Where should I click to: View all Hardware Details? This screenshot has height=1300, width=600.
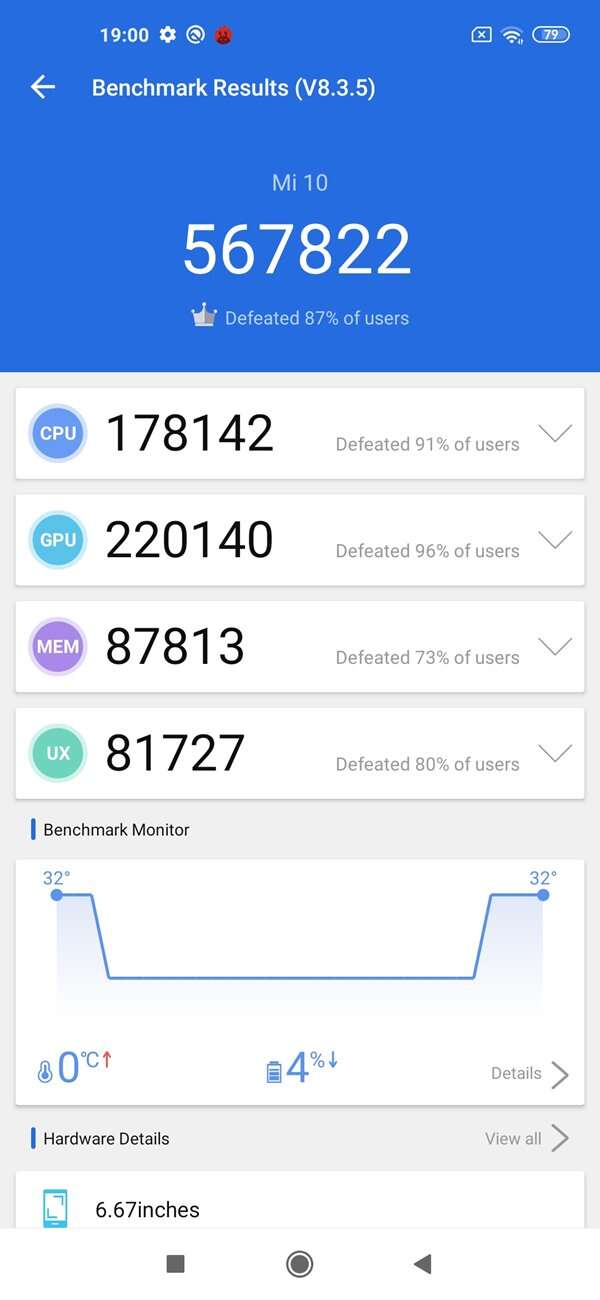tap(527, 1138)
